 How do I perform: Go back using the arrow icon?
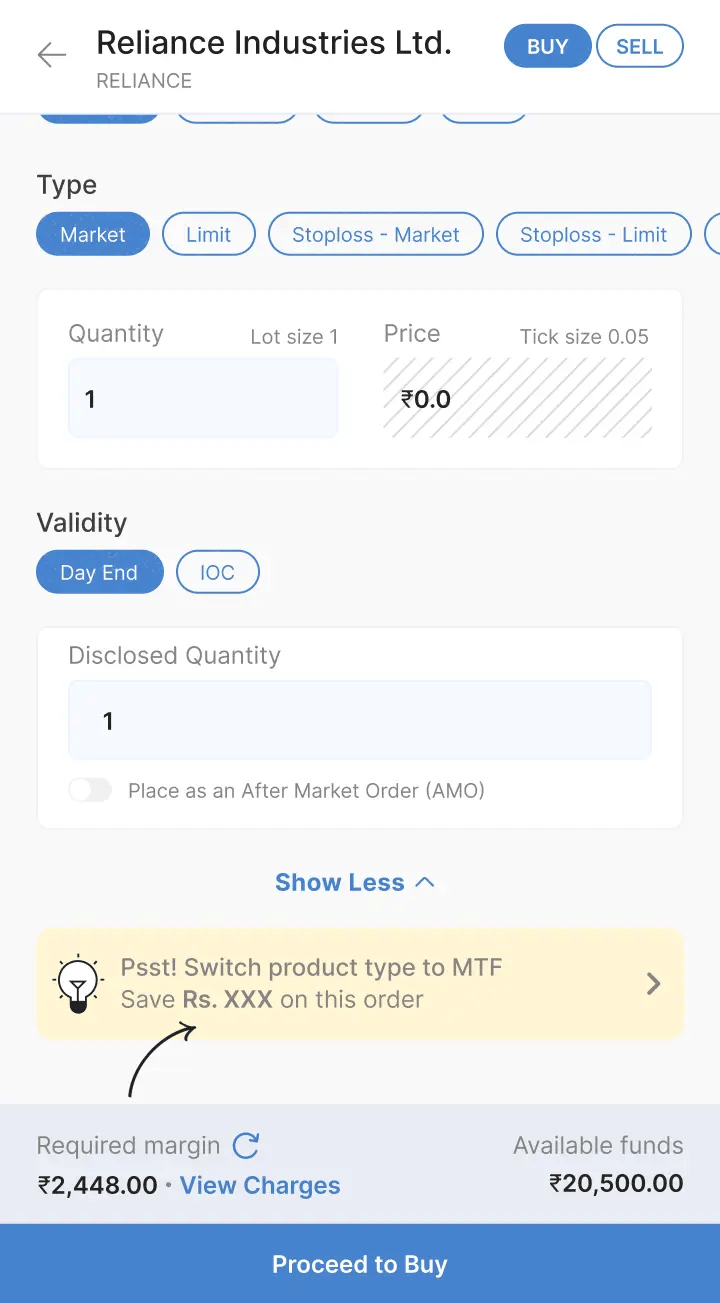[52, 55]
